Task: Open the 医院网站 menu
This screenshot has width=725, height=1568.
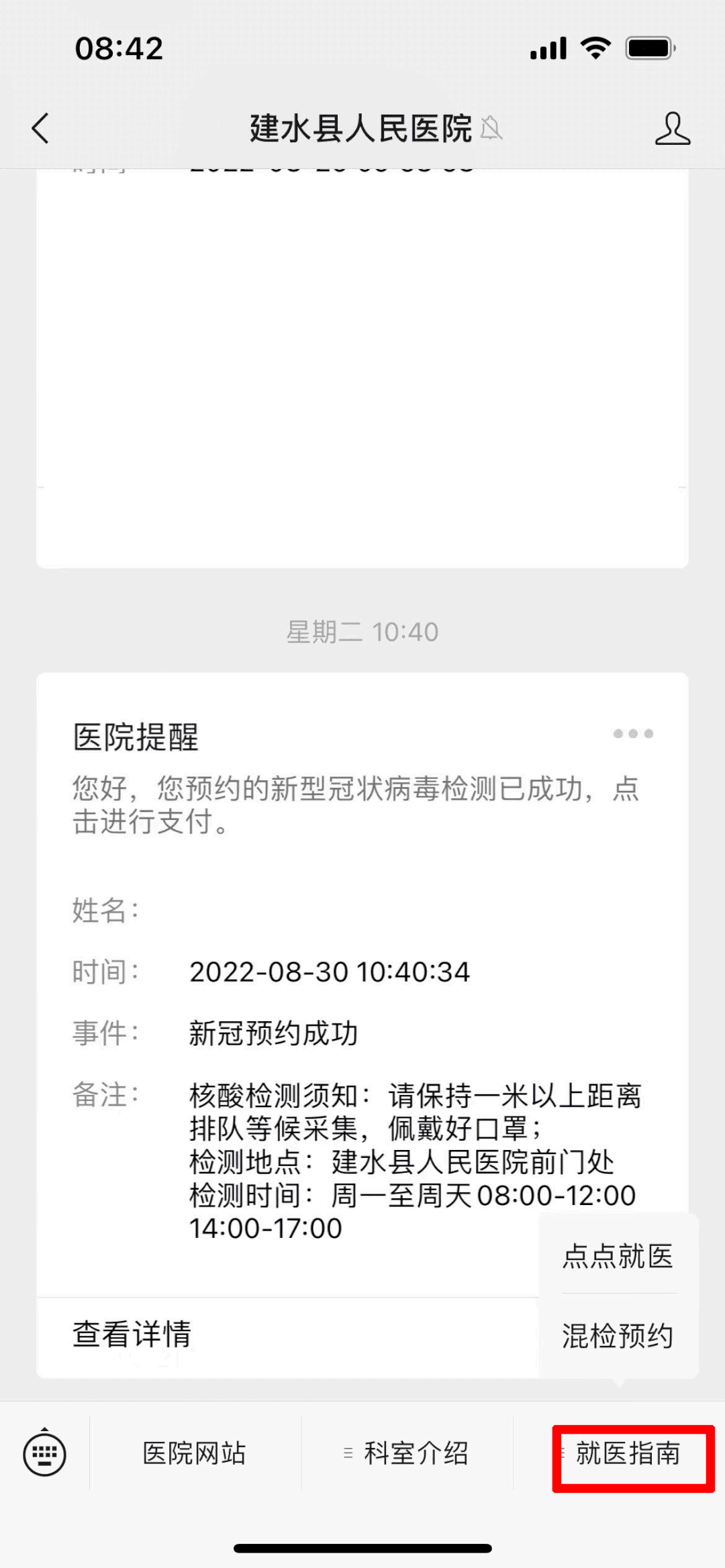Action: click(x=195, y=1453)
